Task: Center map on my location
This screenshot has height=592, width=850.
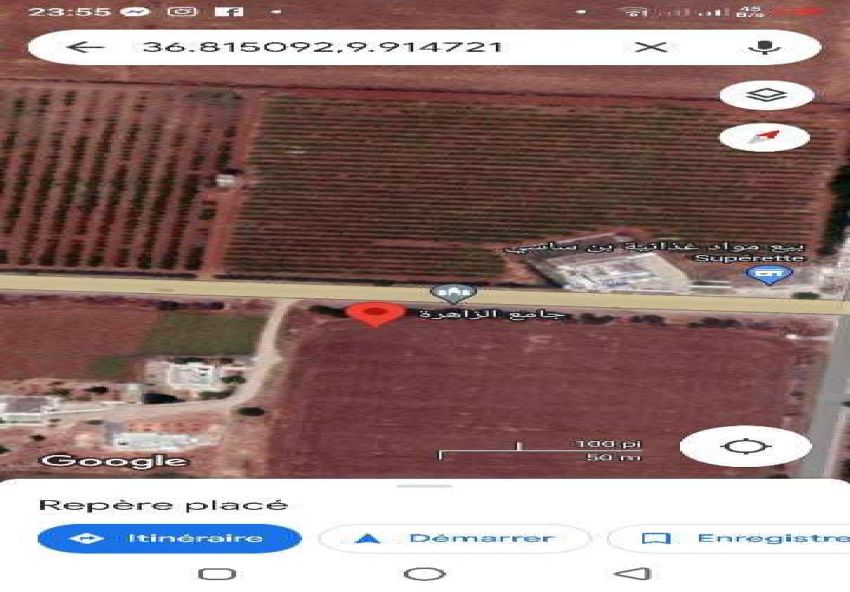Action: [745, 446]
